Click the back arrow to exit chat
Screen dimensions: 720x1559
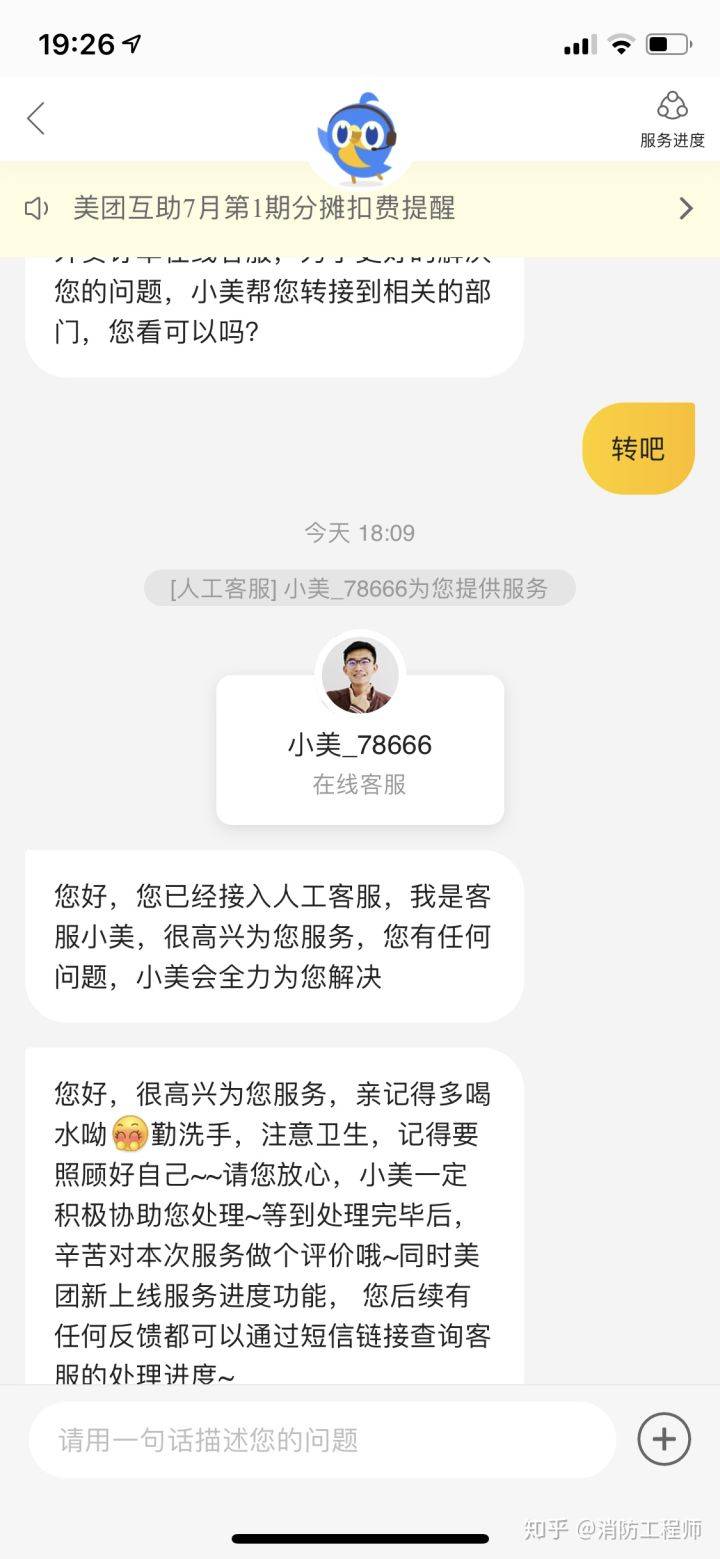coord(35,118)
